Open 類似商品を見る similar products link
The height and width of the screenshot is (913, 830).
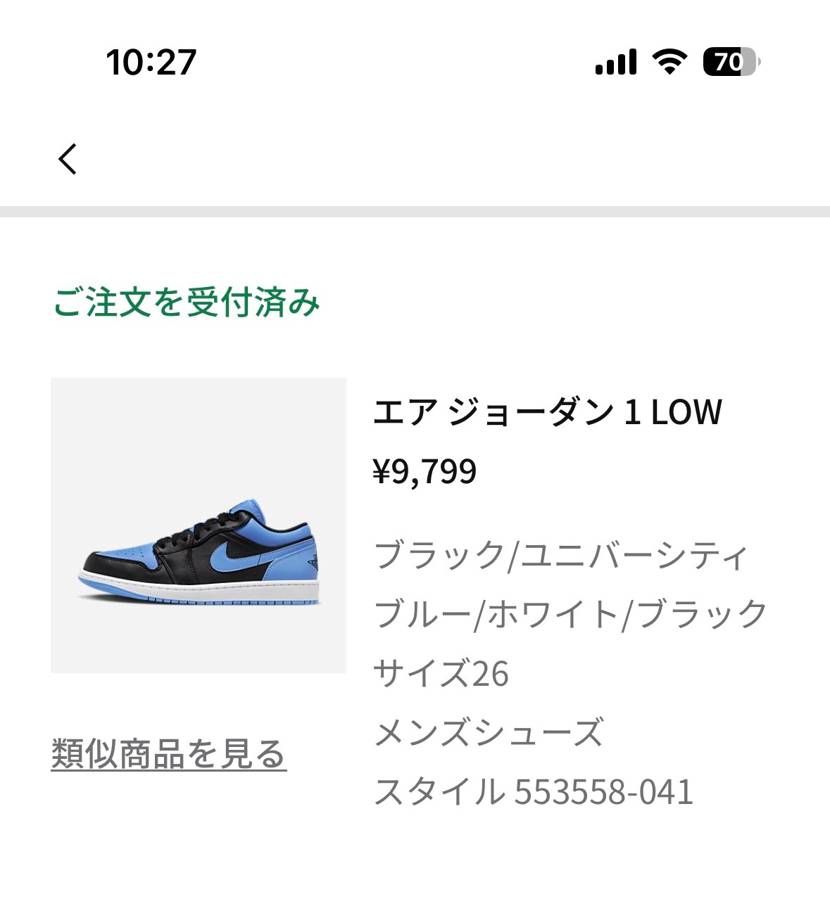point(168,756)
